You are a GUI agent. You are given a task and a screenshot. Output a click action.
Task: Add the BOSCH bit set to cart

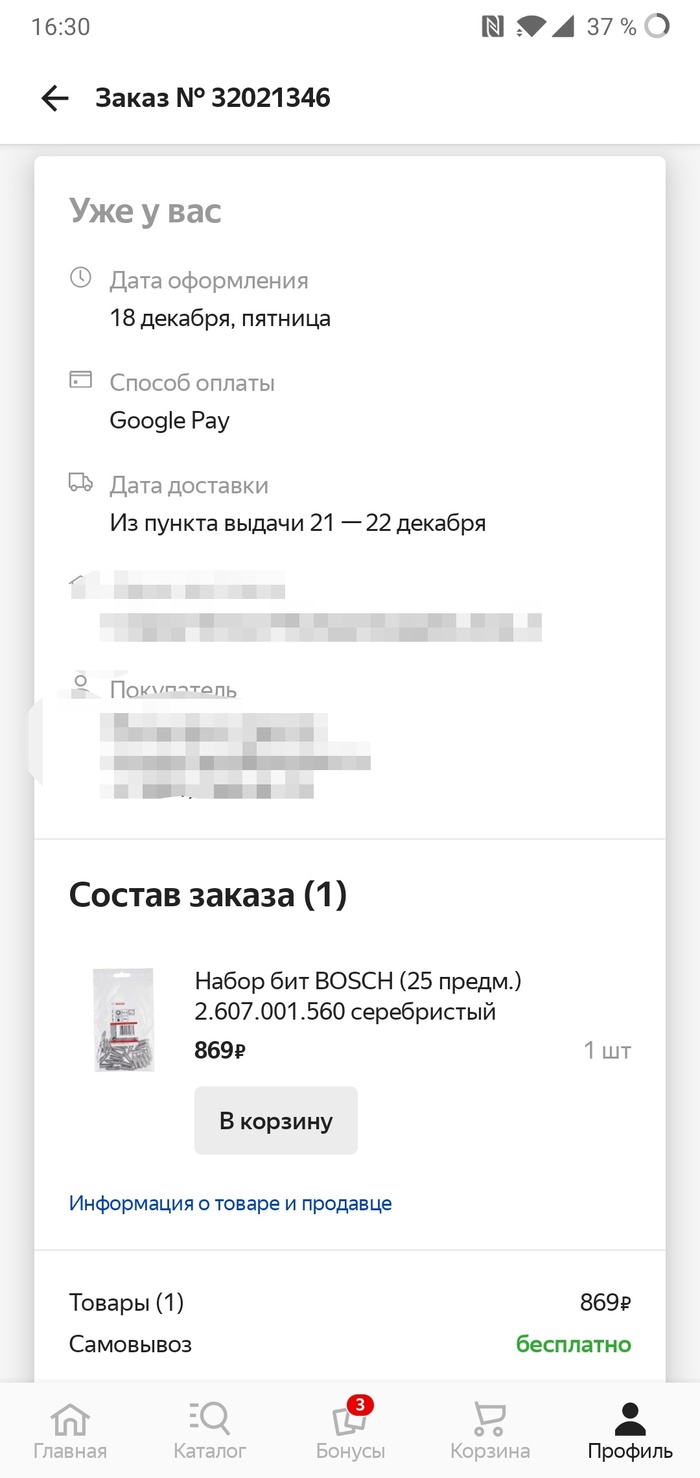(276, 1121)
